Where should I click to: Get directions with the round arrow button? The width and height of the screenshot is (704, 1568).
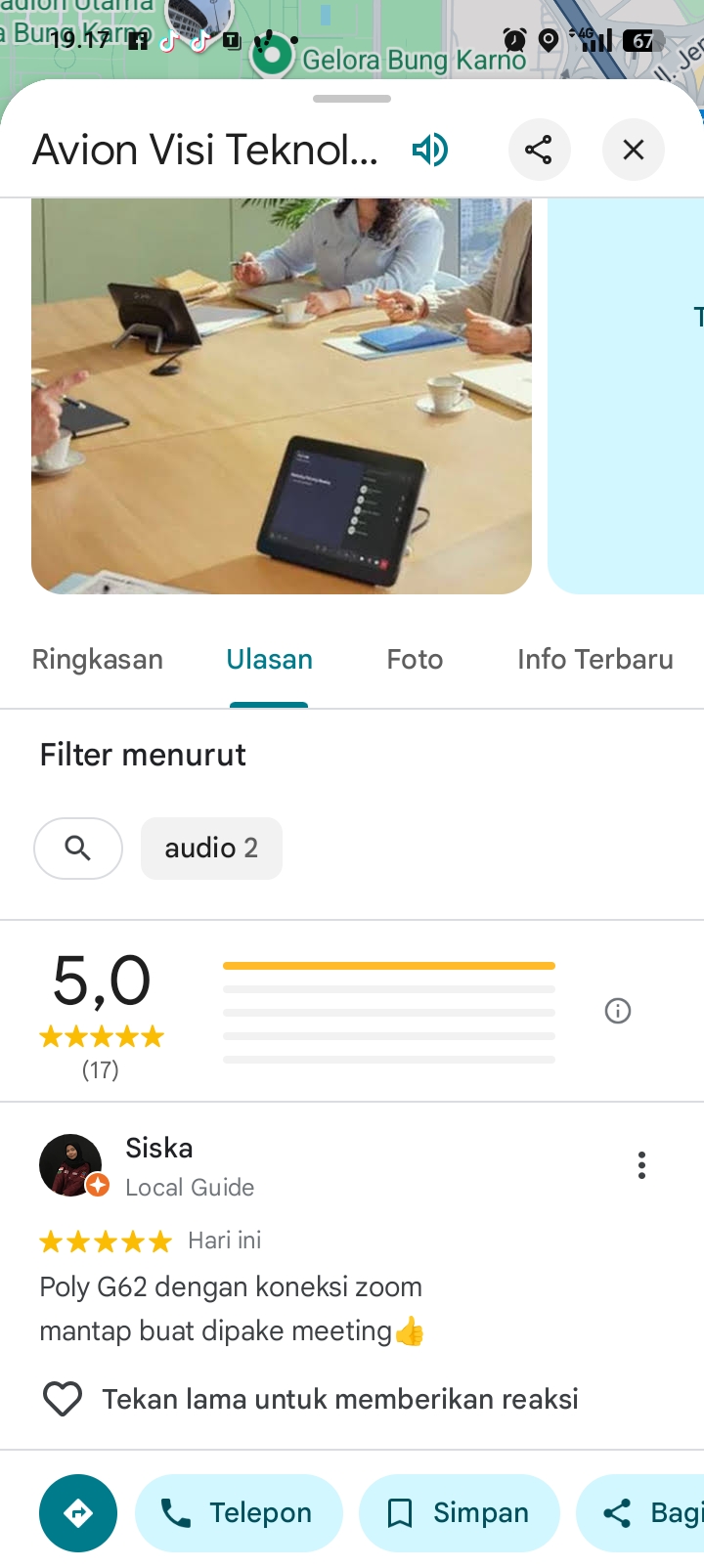(x=78, y=1513)
